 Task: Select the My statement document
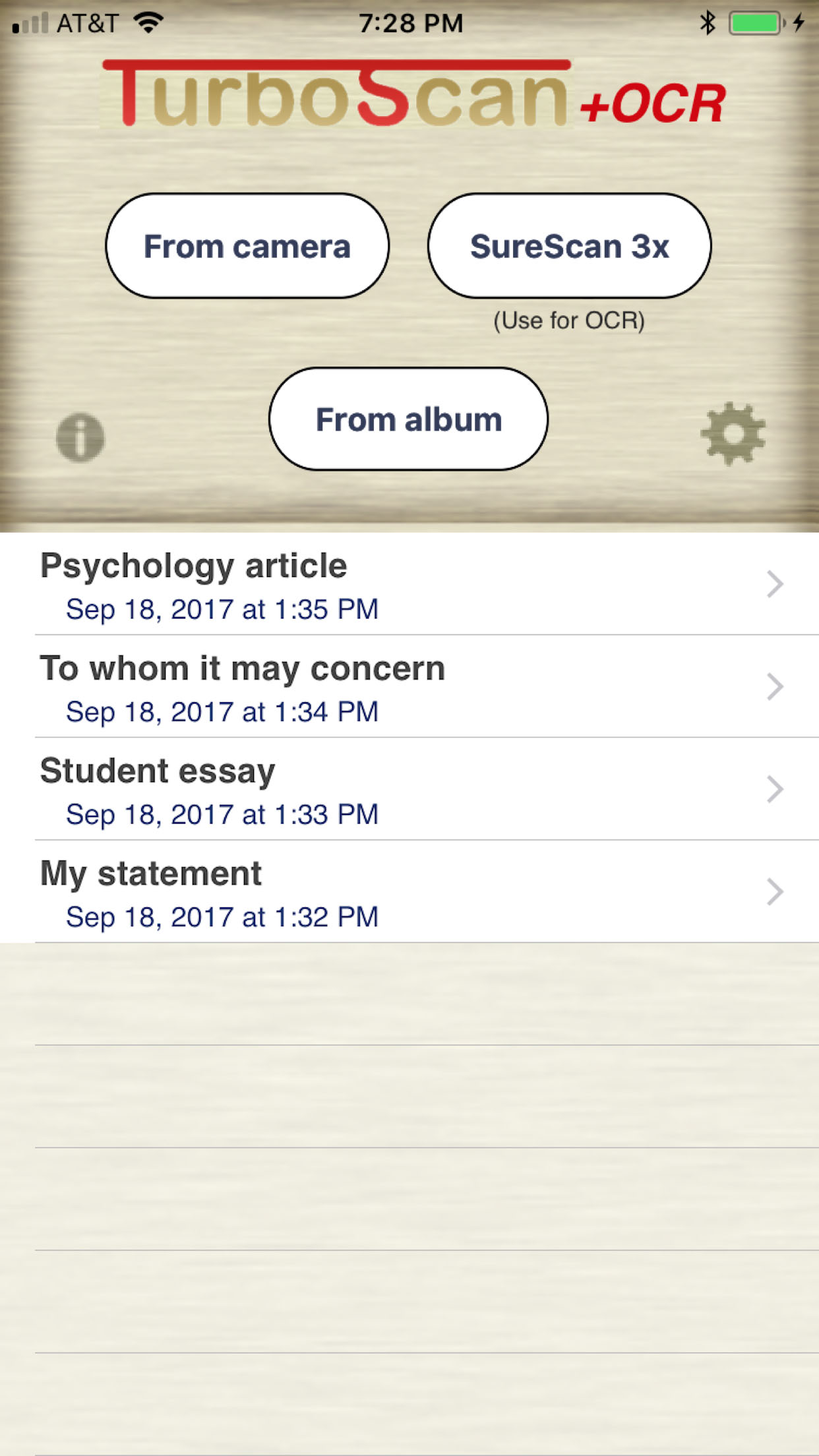coord(409,892)
